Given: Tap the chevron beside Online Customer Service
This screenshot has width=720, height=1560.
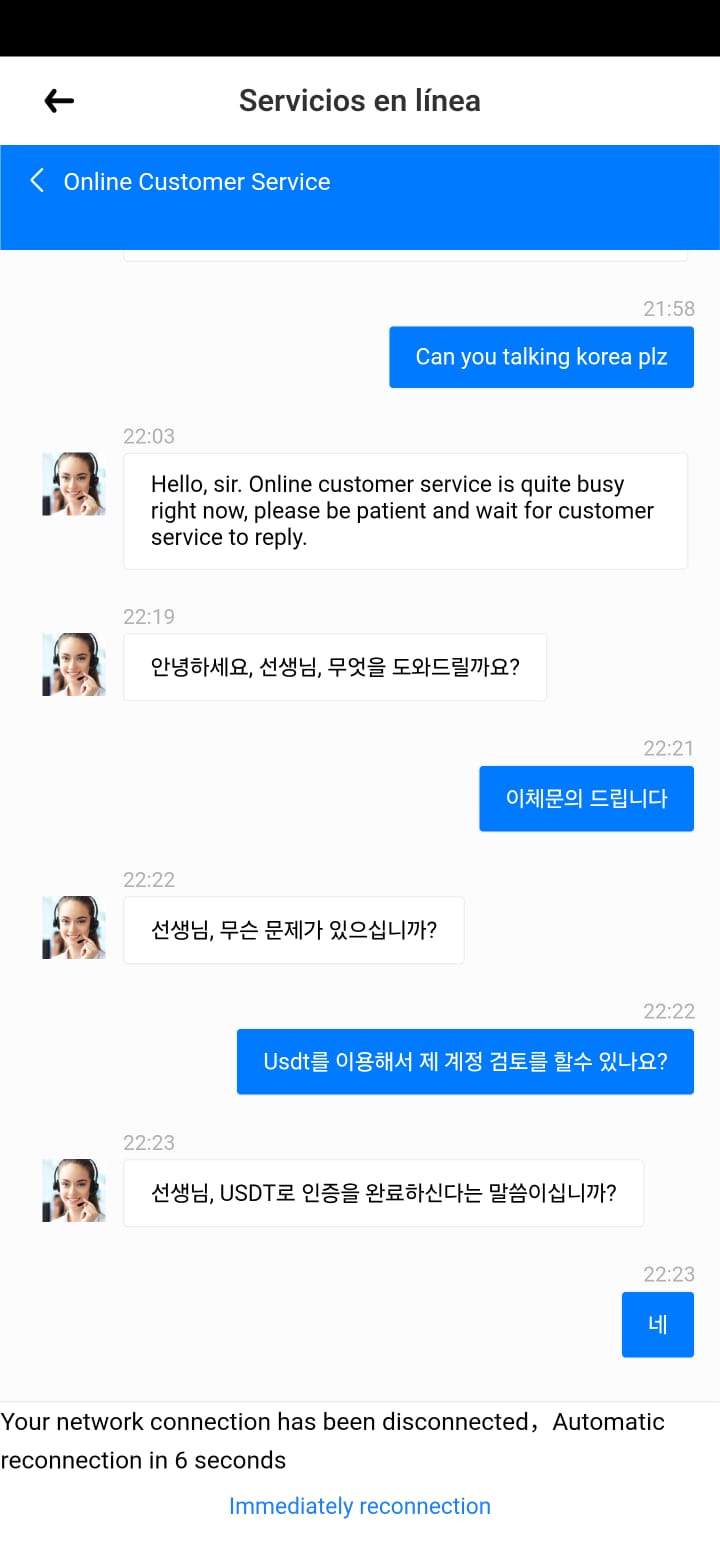Looking at the screenshot, I should (x=37, y=181).
